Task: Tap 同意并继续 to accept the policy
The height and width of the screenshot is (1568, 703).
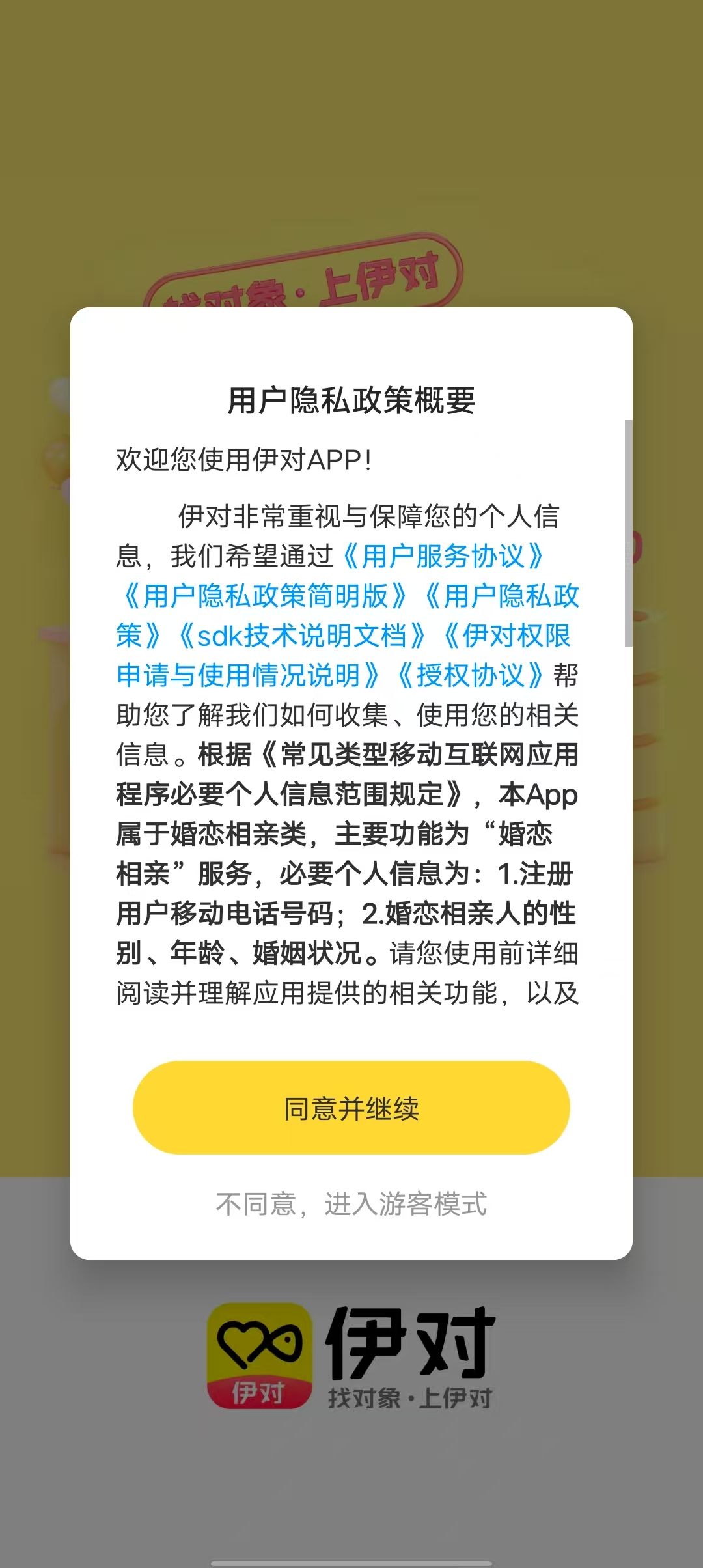Action: (x=351, y=1108)
